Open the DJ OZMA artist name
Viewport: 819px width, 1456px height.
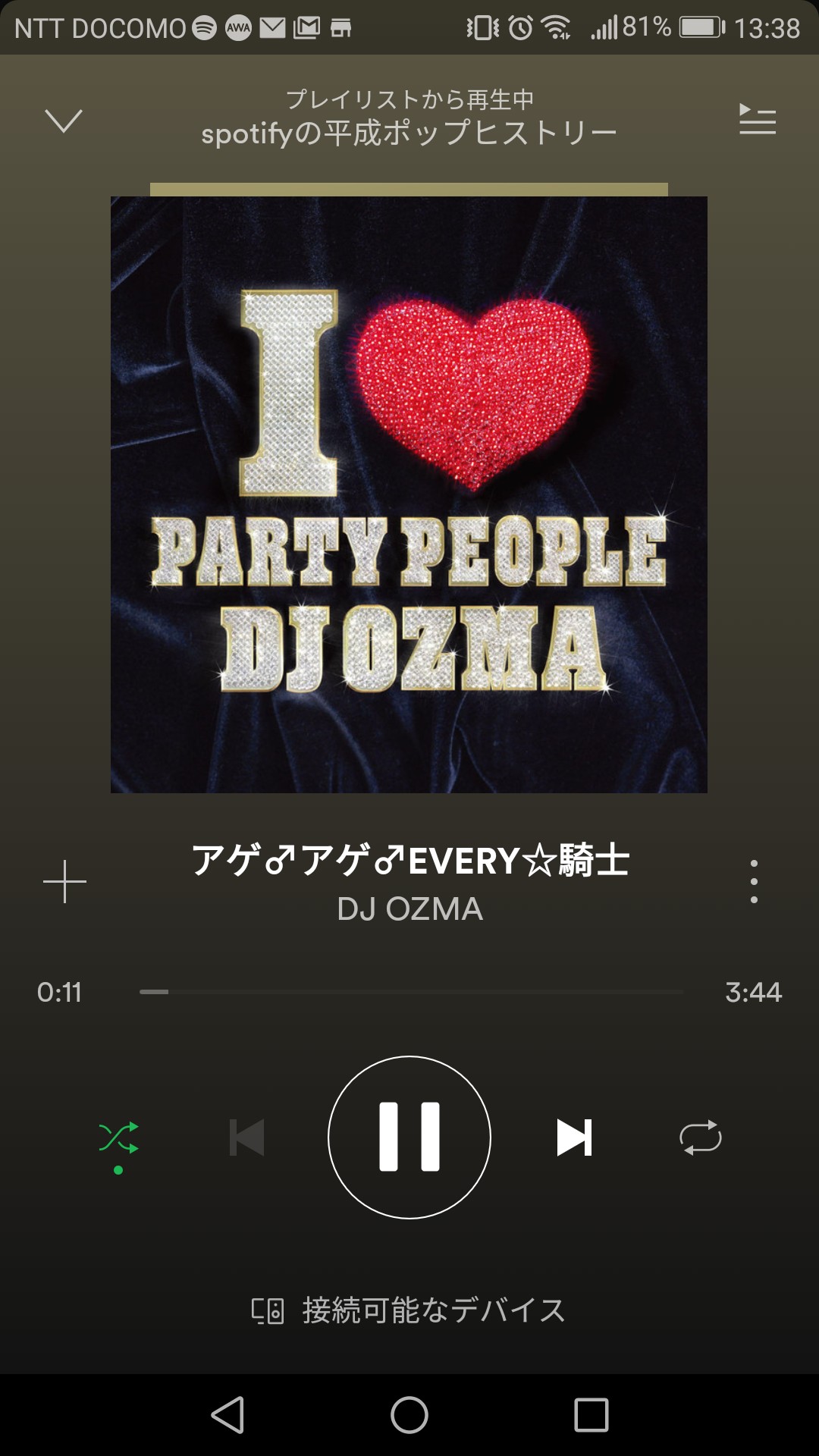[409, 908]
